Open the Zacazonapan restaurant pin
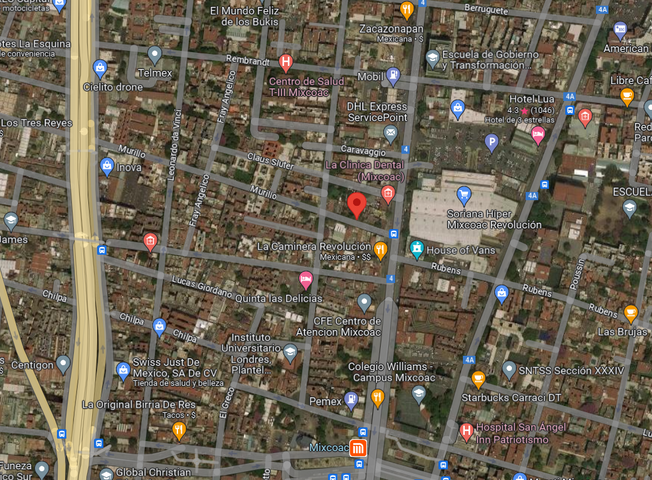The height and width of the screenshot is (480, 652). [x=407, y=10]
